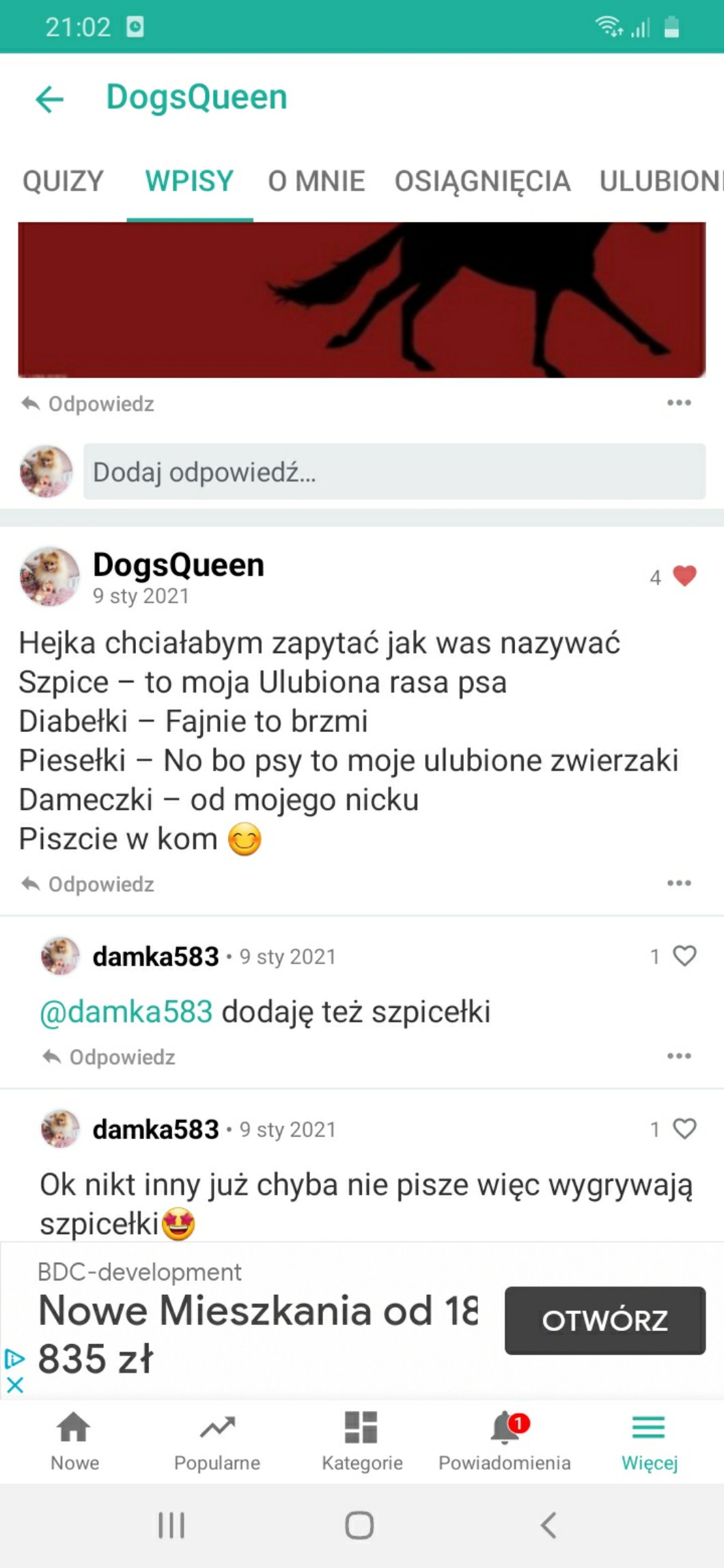Go back using the header arrow
724x1568 pixels.
click(x=49, y=98)
